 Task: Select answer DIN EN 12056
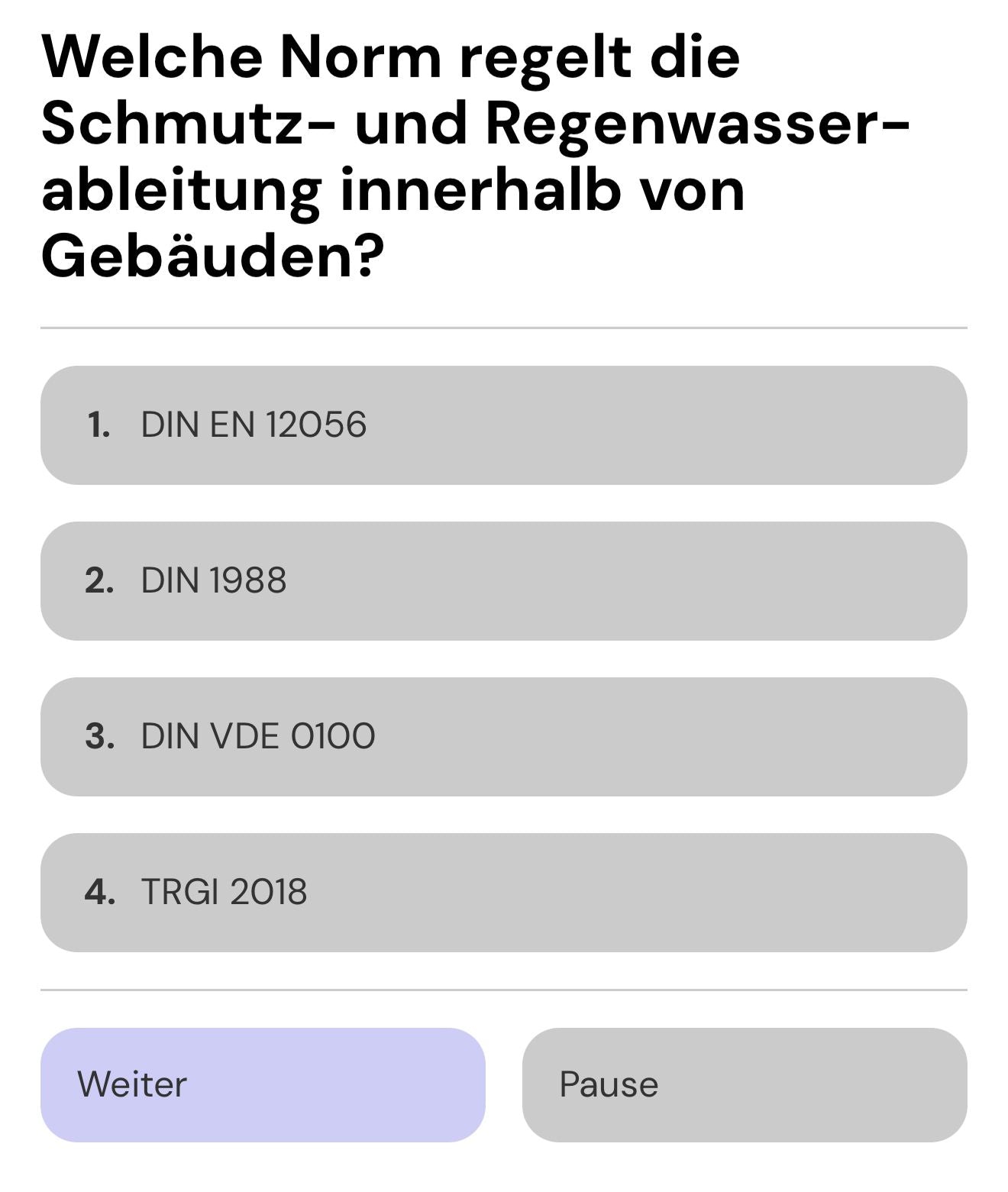(x=503, y=425)
